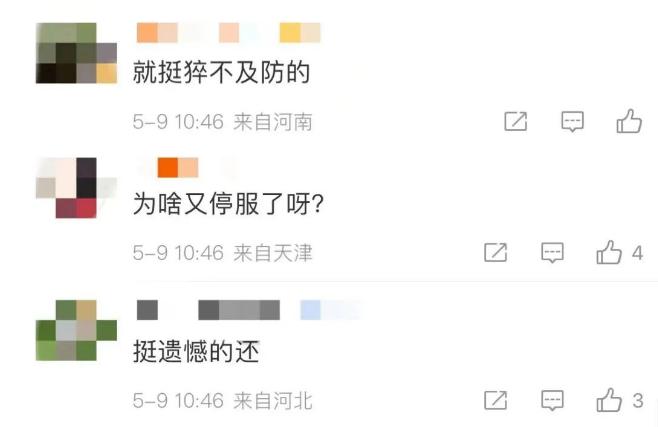Repost the comment 为啥又停服了呀?

pos(496,253)
